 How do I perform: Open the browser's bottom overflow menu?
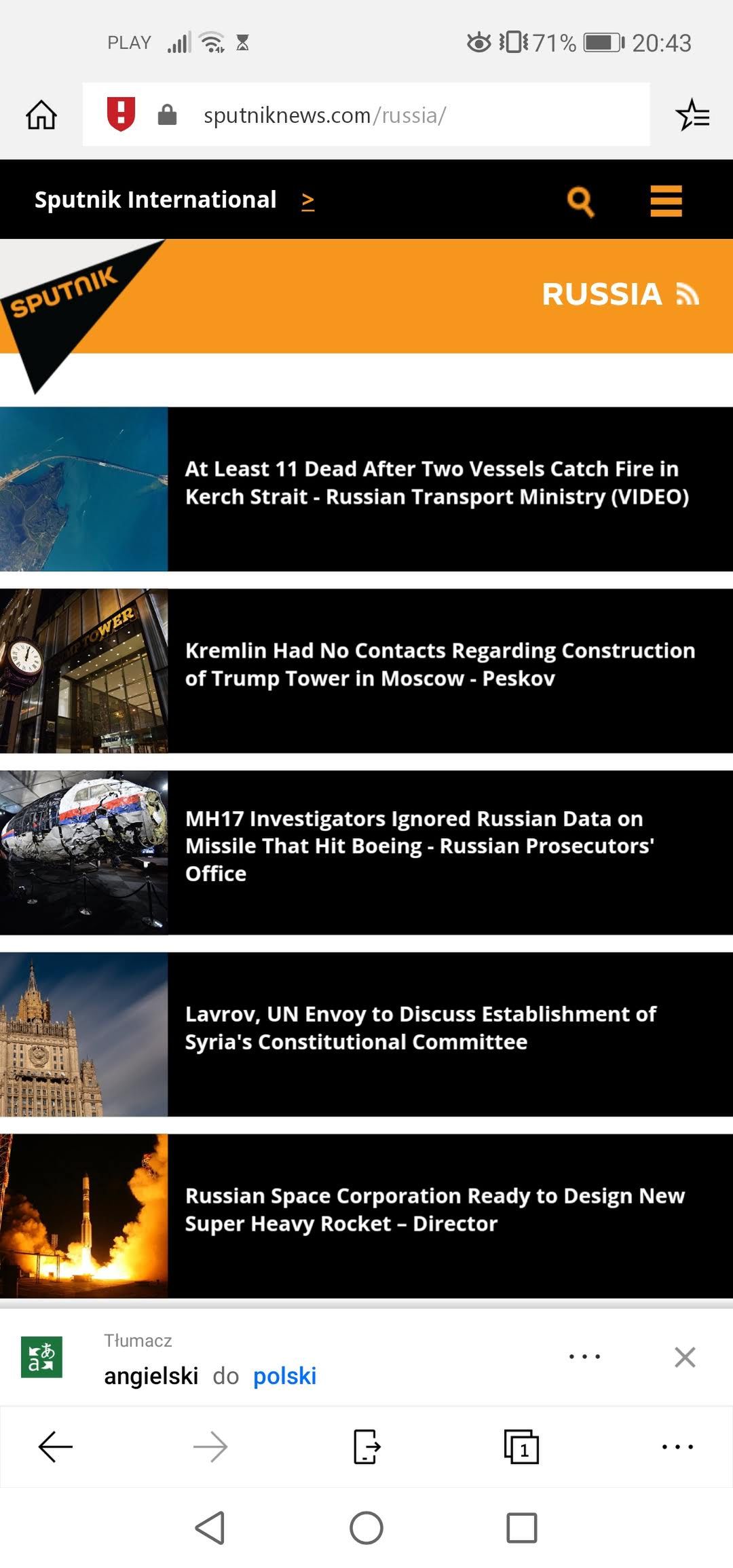pyautogui.click(x=677, y=1446)
